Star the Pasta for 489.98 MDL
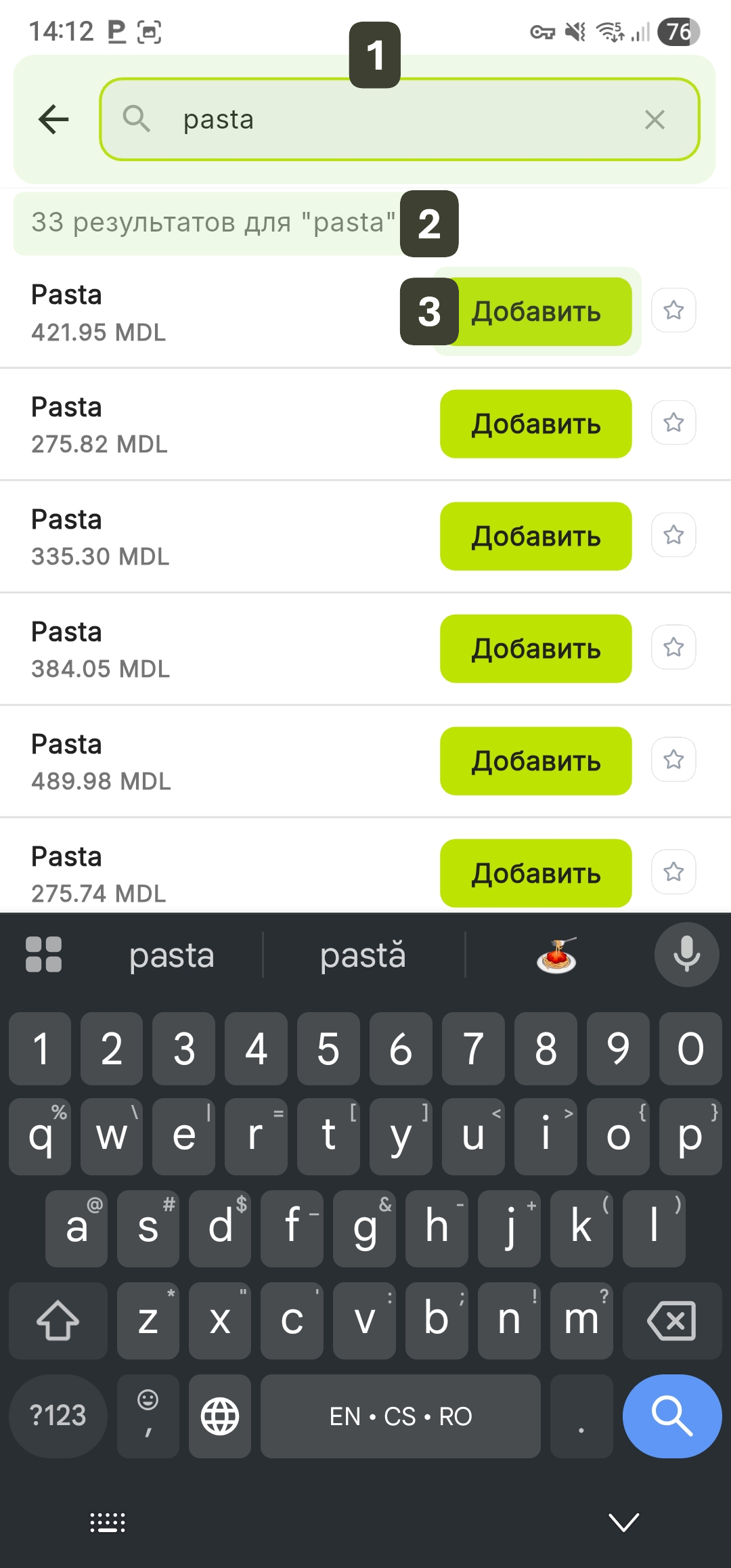Image resolution: width=731 pixels, height=1568 pixels. [673, 760]
